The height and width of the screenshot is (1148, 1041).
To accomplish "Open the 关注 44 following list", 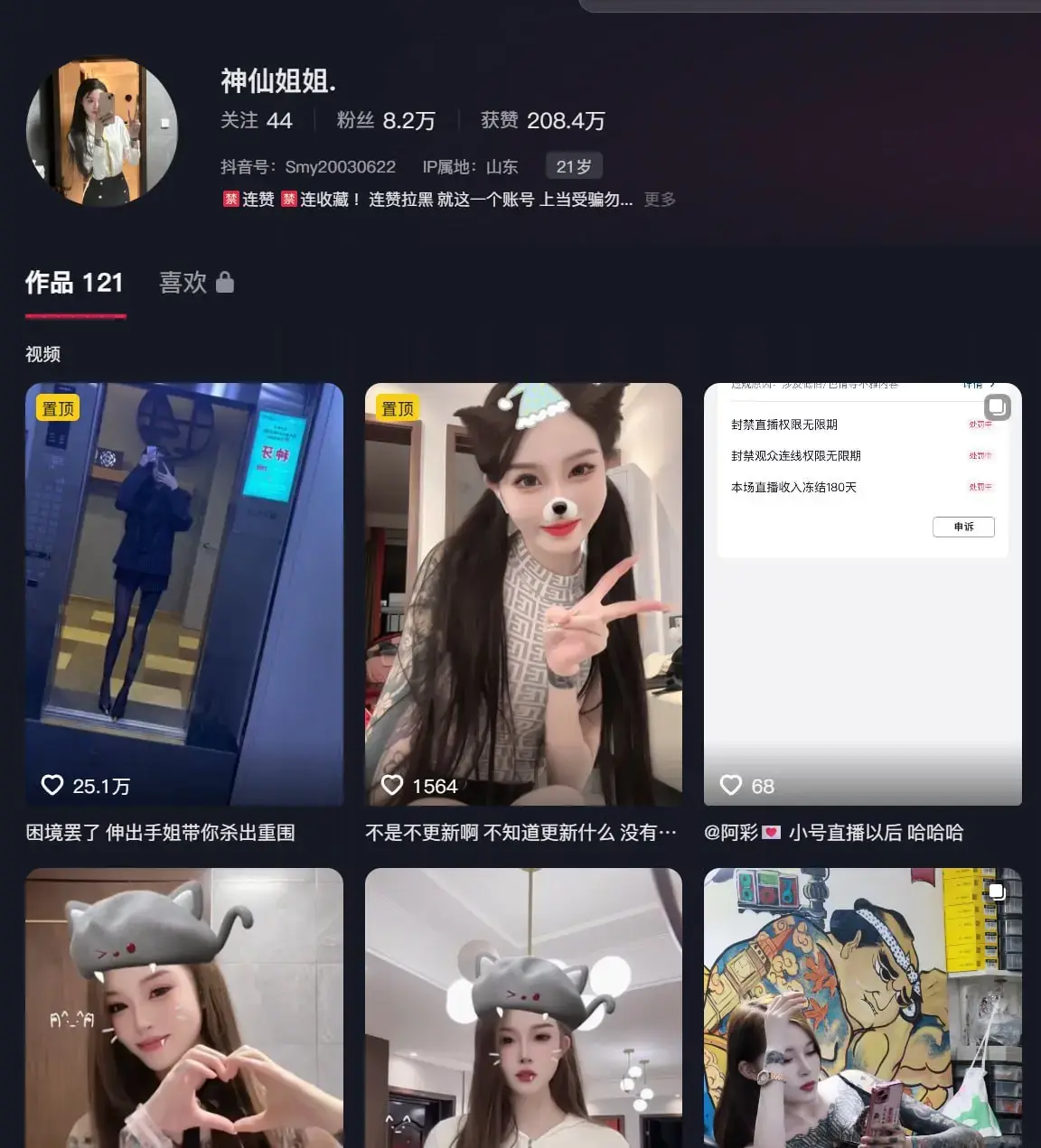I will coord(257,120).
